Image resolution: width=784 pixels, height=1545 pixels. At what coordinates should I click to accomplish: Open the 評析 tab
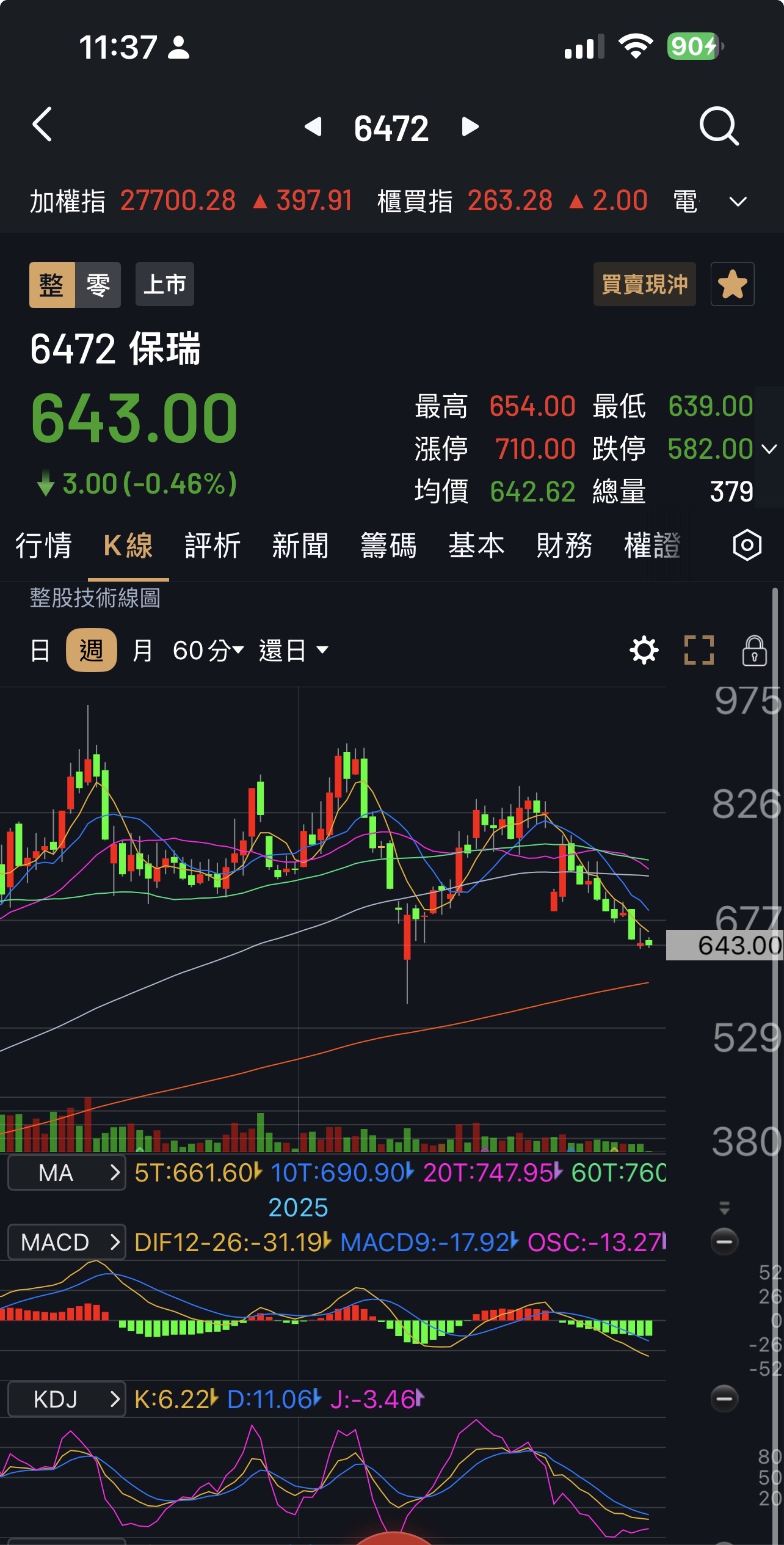(x=213, y=546)
